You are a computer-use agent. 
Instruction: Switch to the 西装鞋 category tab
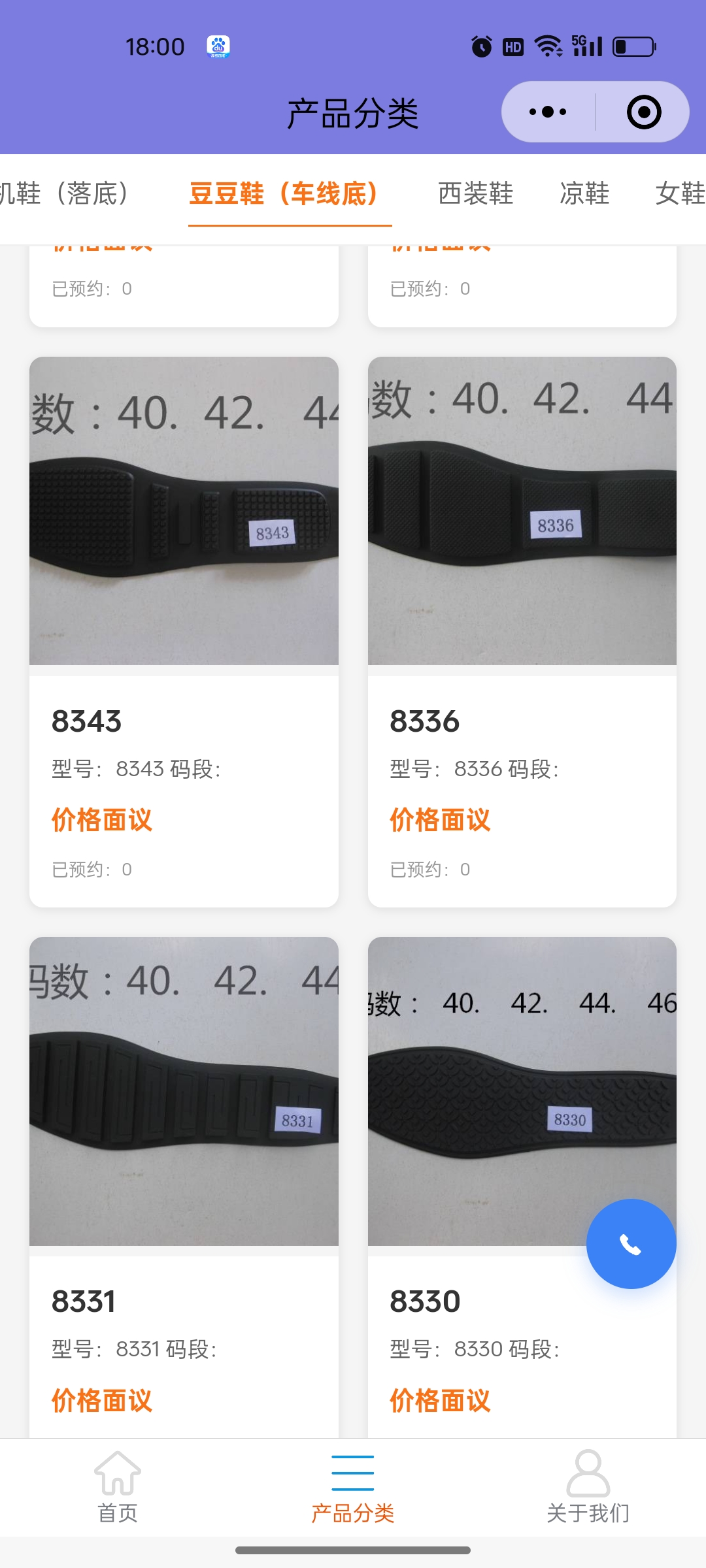pyautogui.click(x=475, y=193)
